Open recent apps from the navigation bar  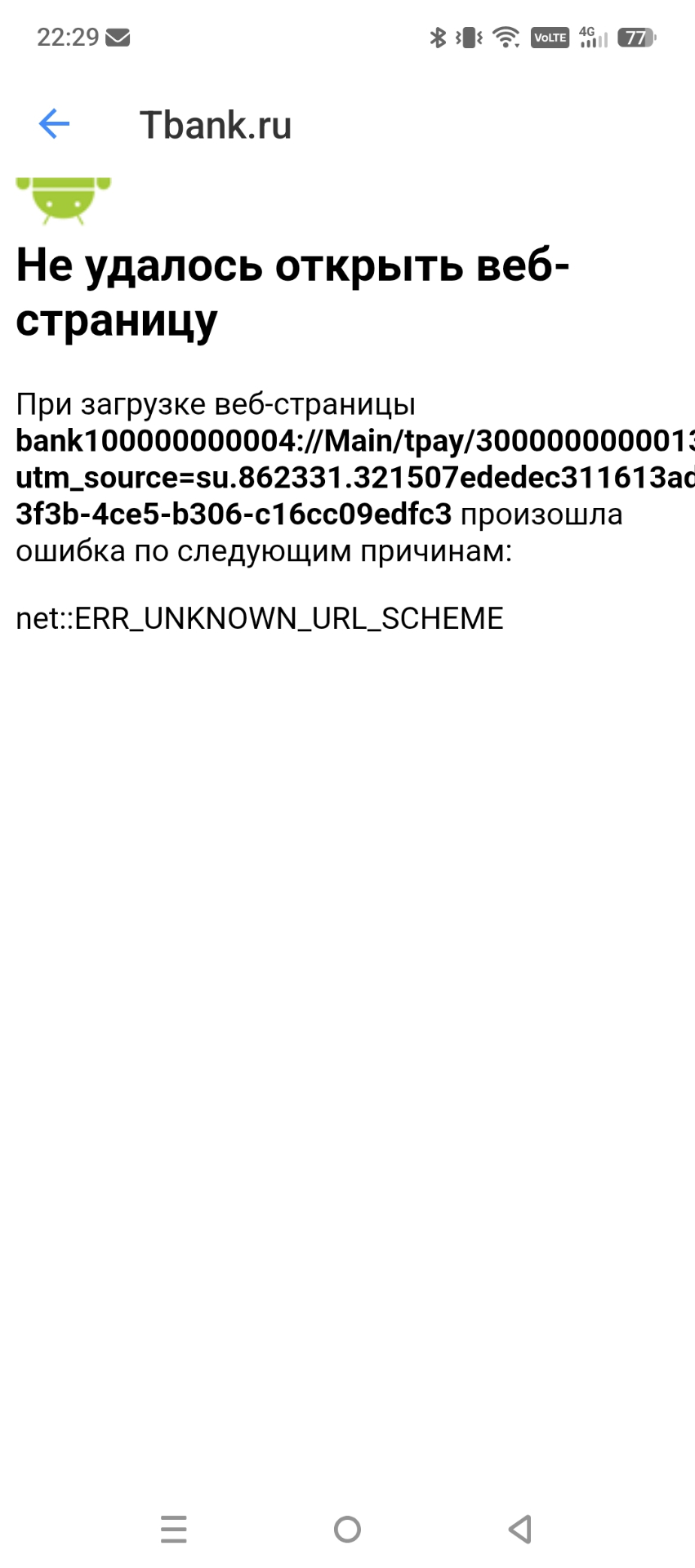[174, 1529]
